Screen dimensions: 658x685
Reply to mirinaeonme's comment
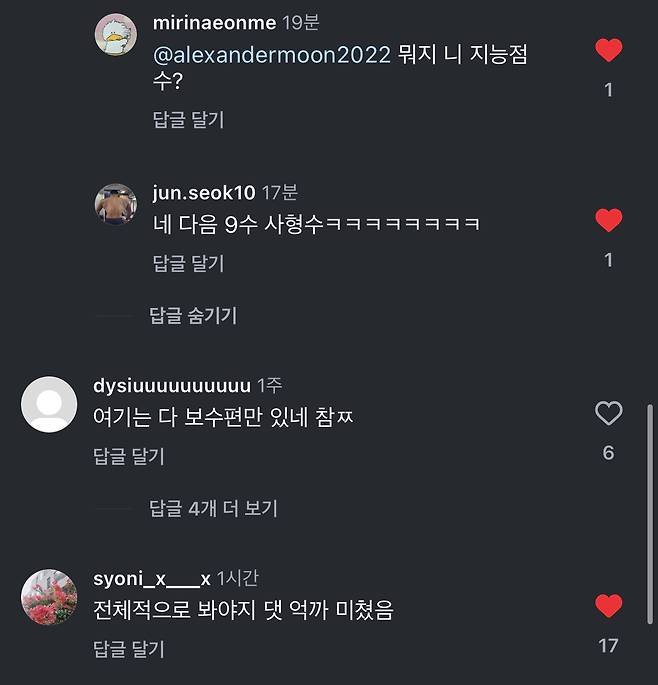(x=188, y=120)
